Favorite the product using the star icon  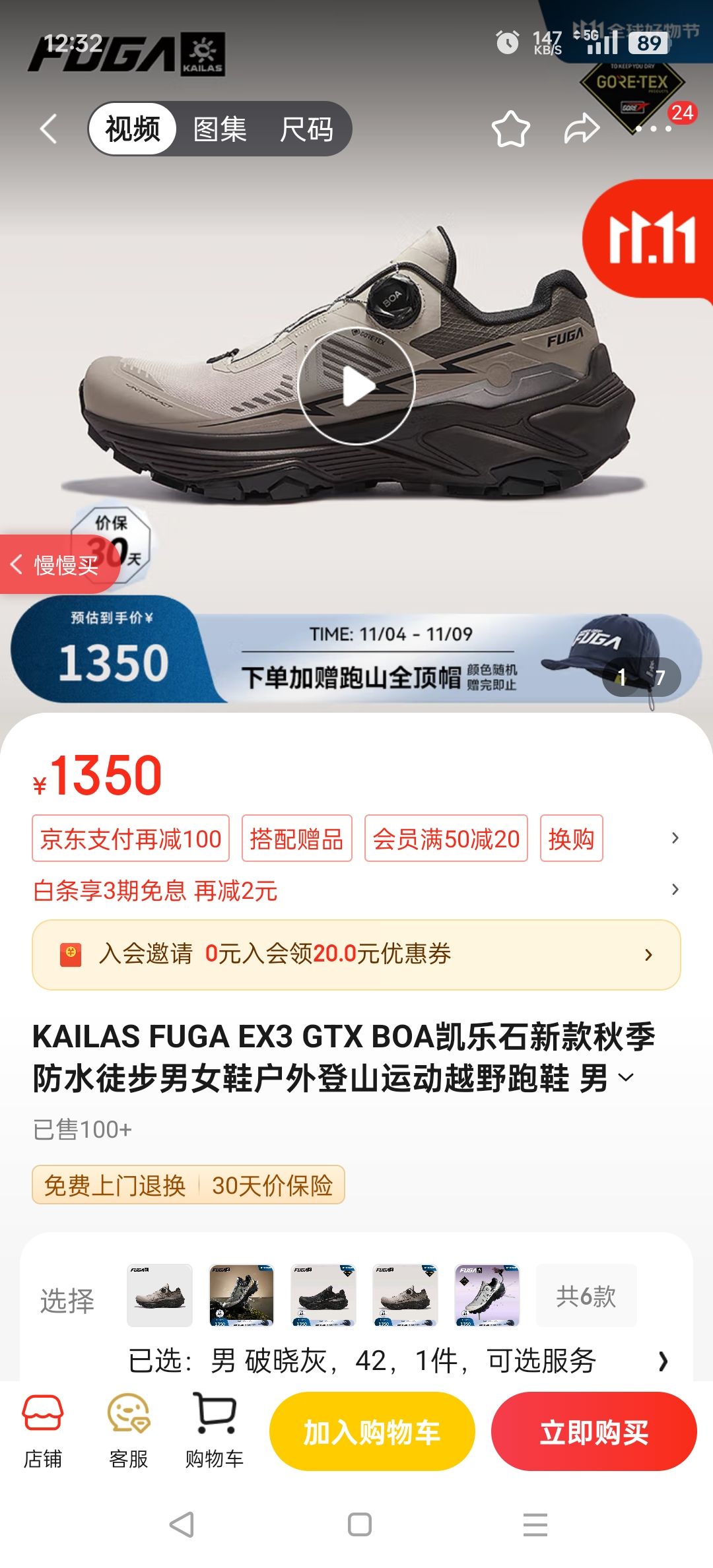512,130
